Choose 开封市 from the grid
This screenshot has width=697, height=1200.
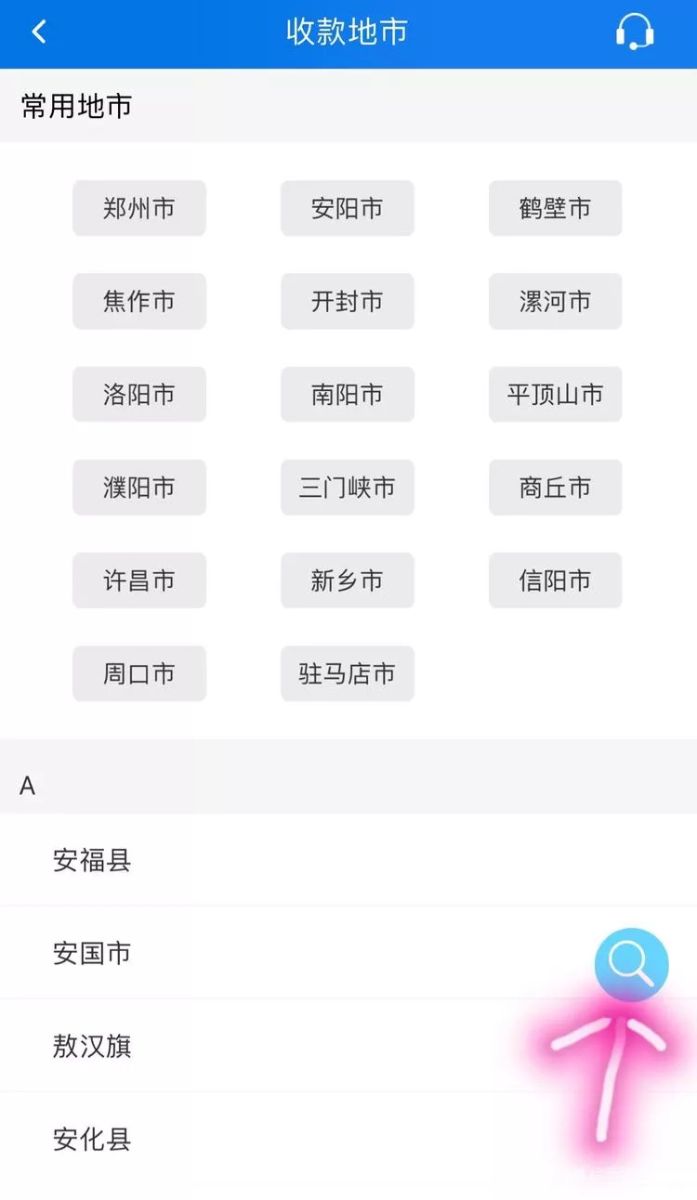[x=347, y=301]
